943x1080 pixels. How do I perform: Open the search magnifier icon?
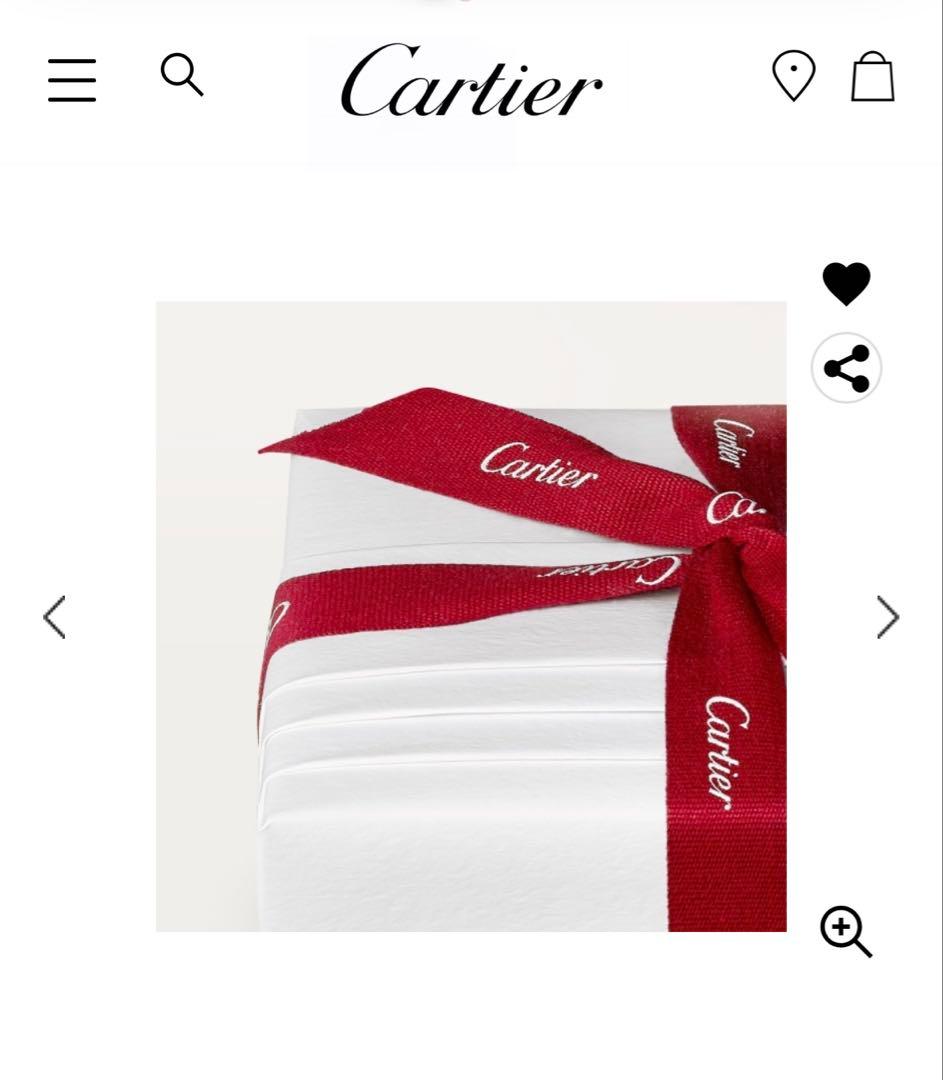tap(182, 75)
